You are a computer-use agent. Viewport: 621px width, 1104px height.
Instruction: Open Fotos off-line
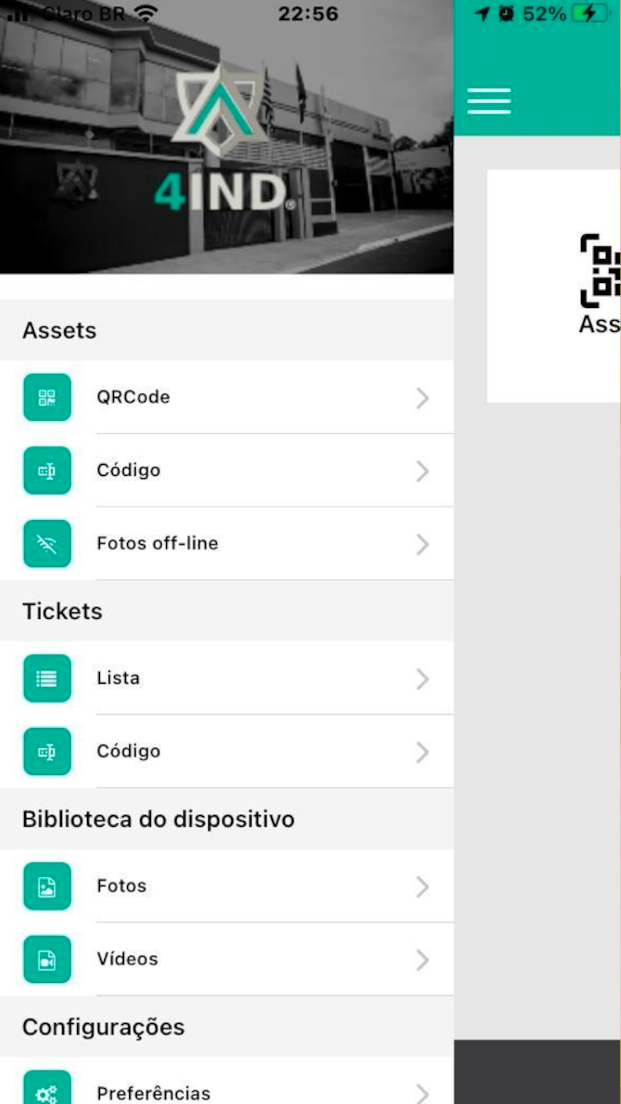pyautogui.click(x=227, y=544)
